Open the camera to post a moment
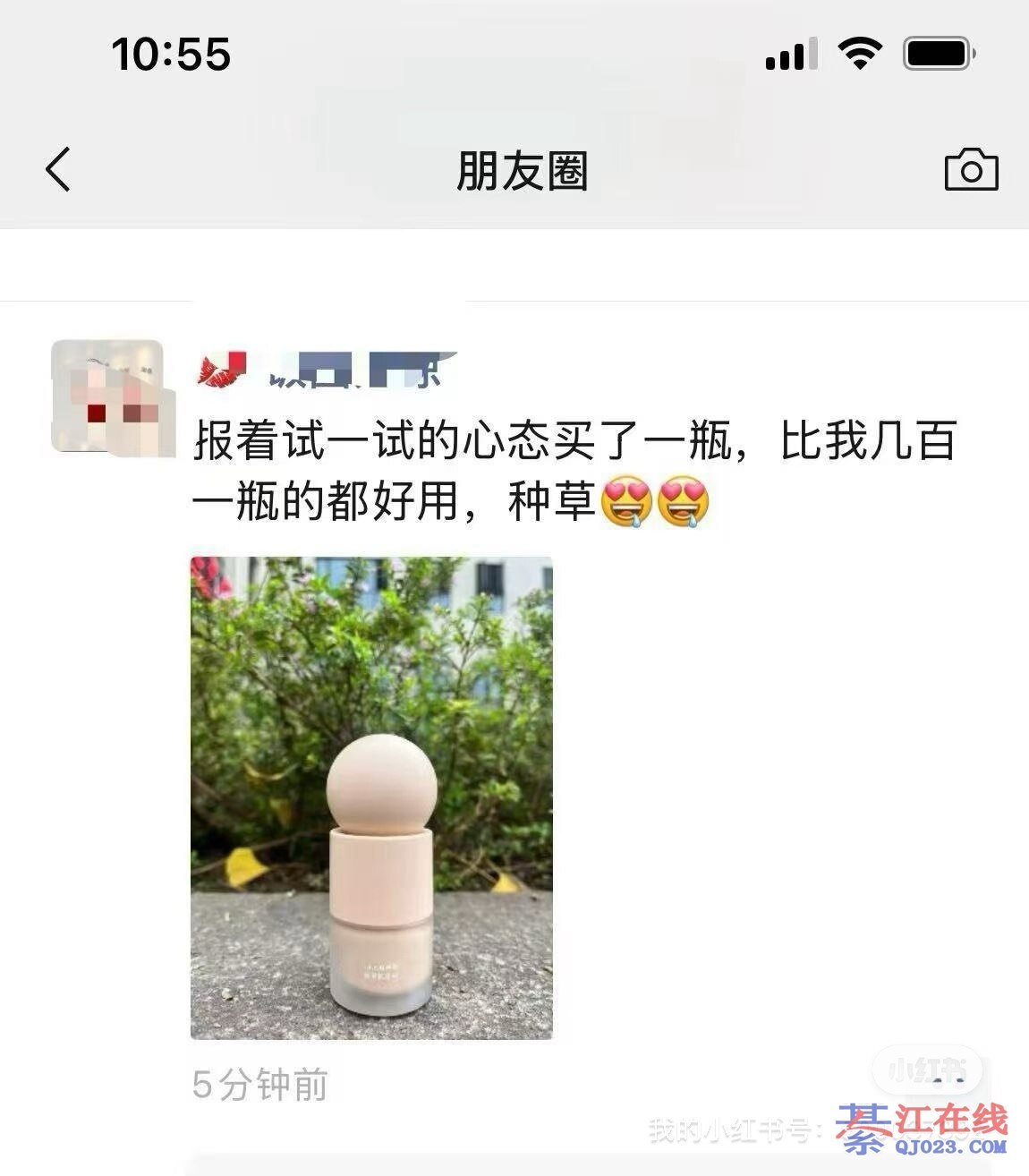The image size is (1029, 1176). click(971, 169)
